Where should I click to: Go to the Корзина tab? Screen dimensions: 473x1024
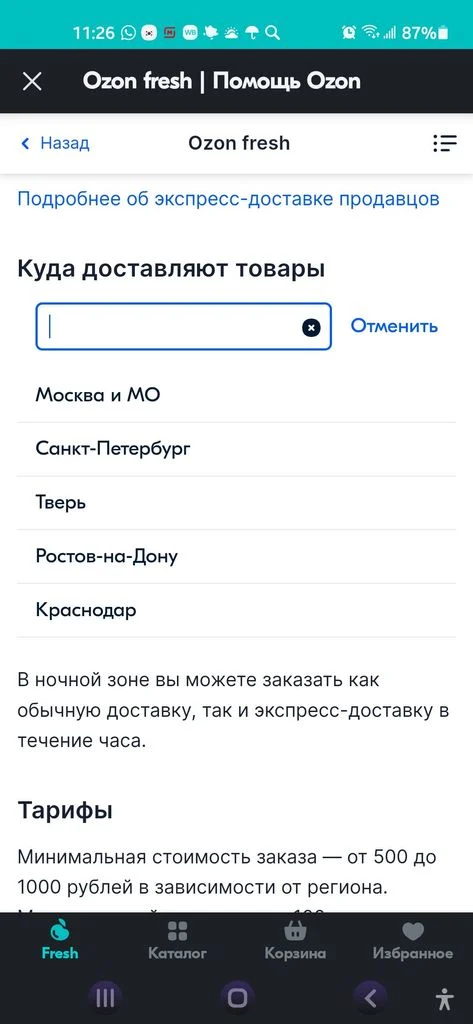[295, 940]
